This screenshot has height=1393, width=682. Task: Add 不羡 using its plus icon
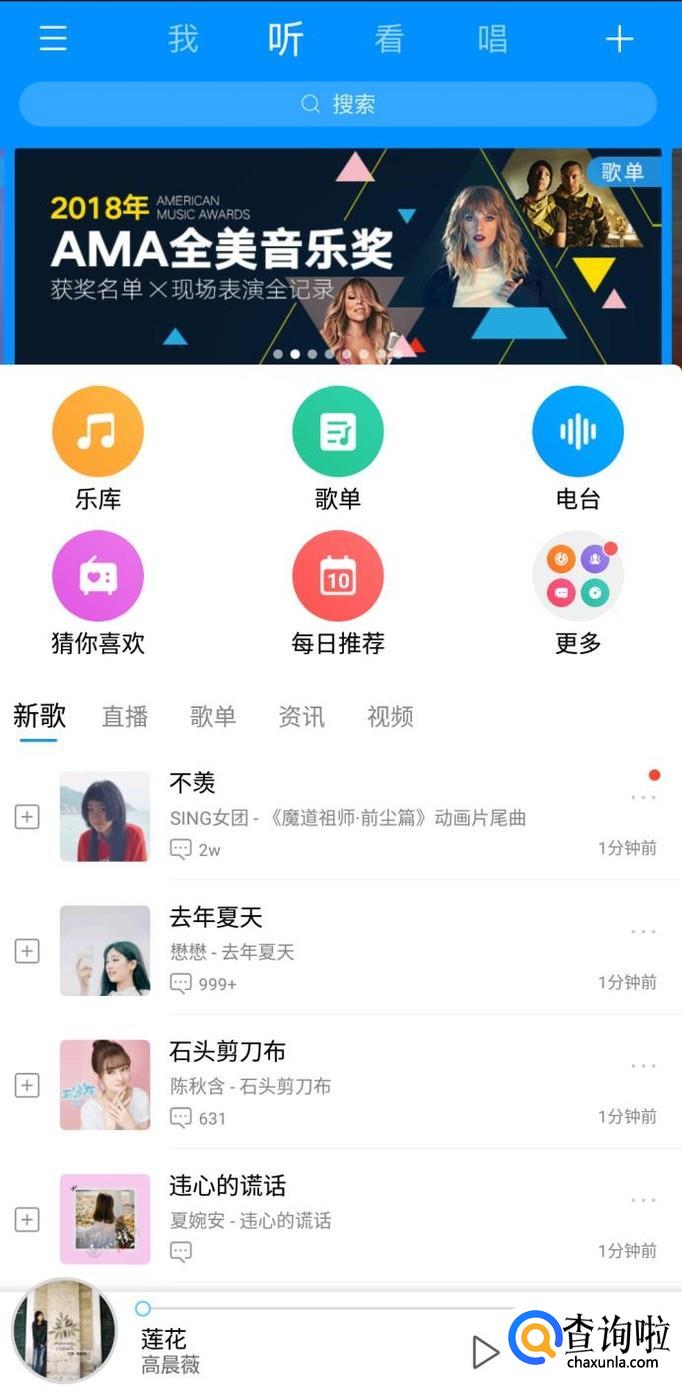[x=27, y=817]
